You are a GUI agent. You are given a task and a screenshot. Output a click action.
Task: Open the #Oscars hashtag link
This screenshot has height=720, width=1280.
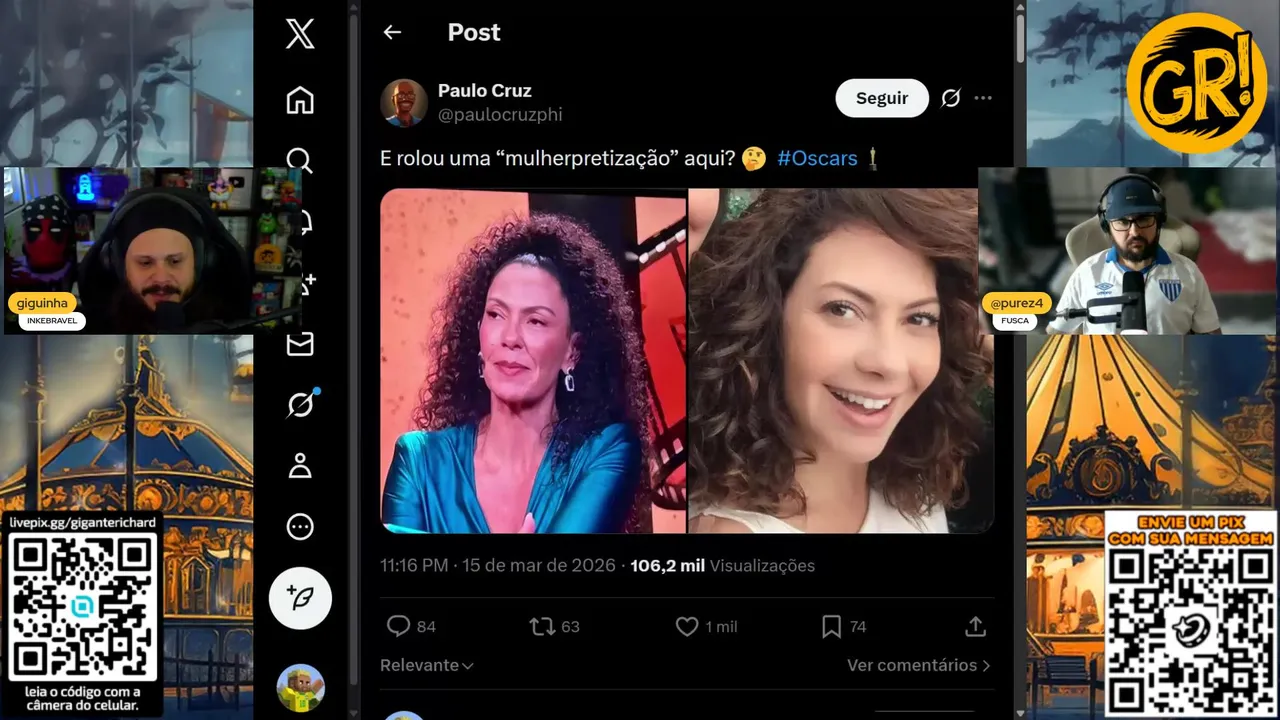(x=817, y=158)
